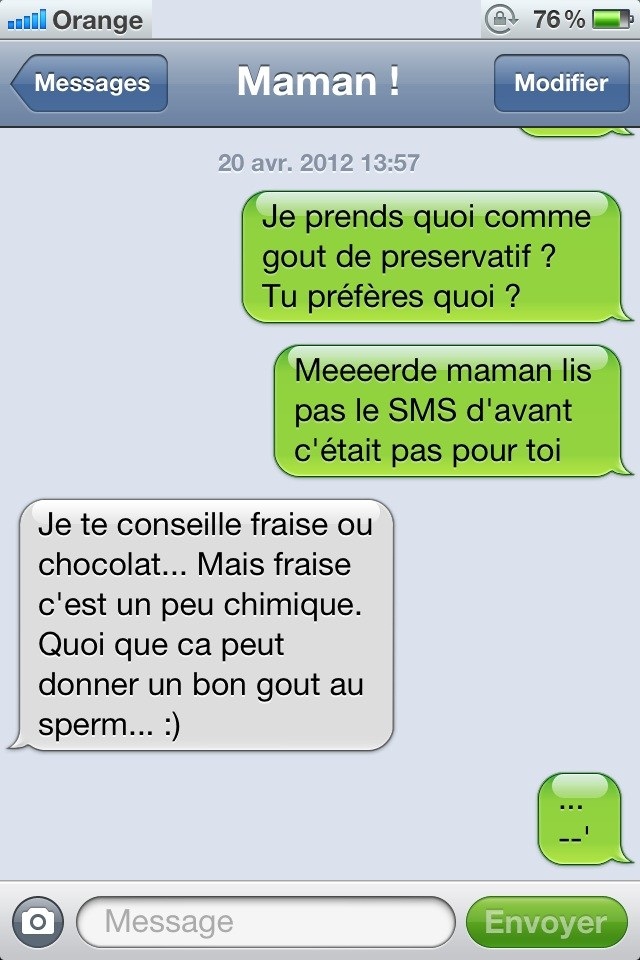Tap the Modifier button

(x=561, y=83)
